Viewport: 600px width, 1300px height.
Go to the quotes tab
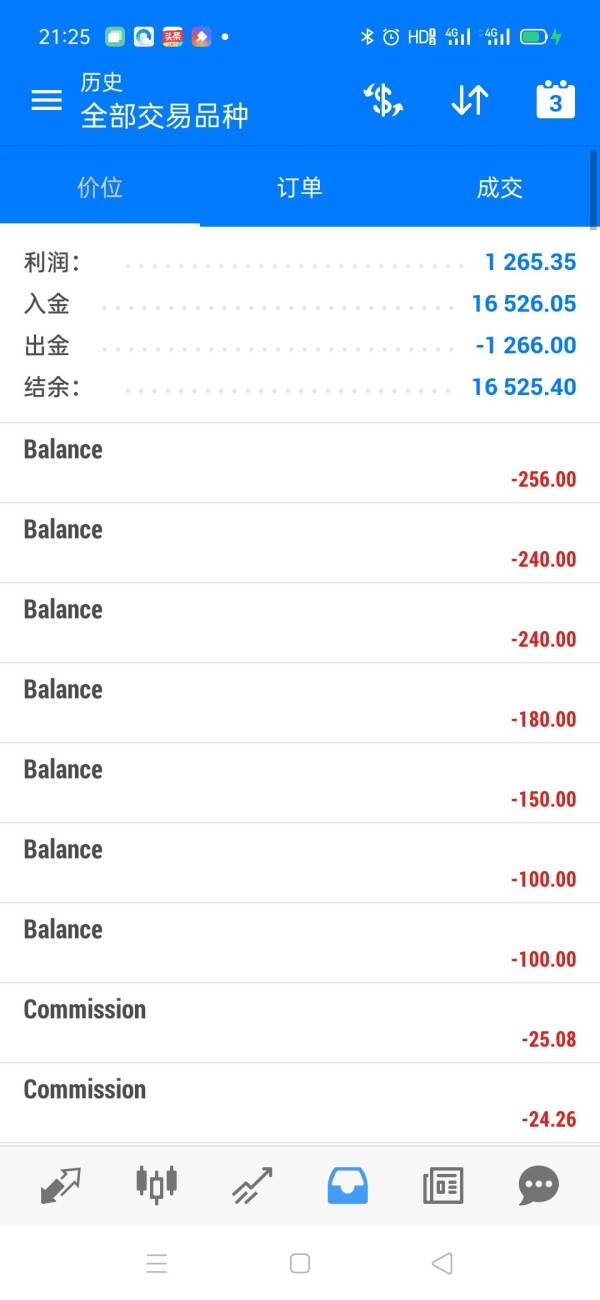pos(60,1186)
